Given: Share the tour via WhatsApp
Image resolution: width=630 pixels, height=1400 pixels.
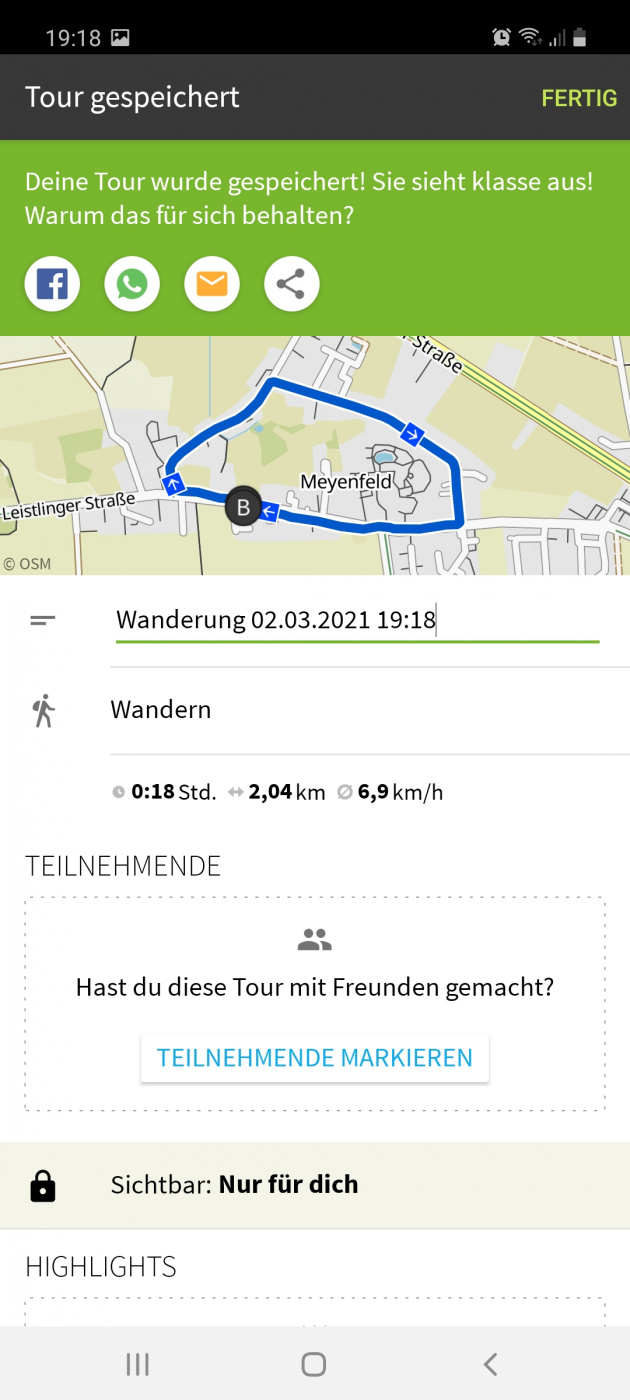Looking at the screenshot, I should (132, 285).
